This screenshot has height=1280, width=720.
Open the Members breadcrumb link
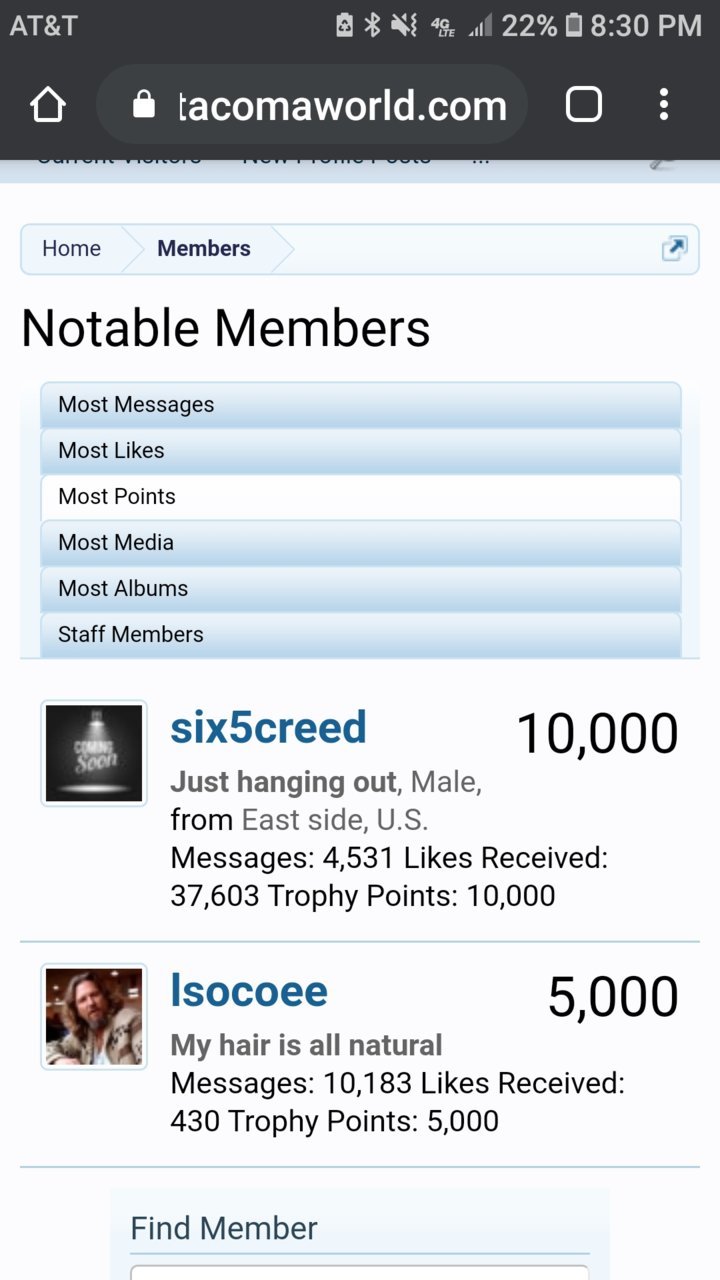204,249
